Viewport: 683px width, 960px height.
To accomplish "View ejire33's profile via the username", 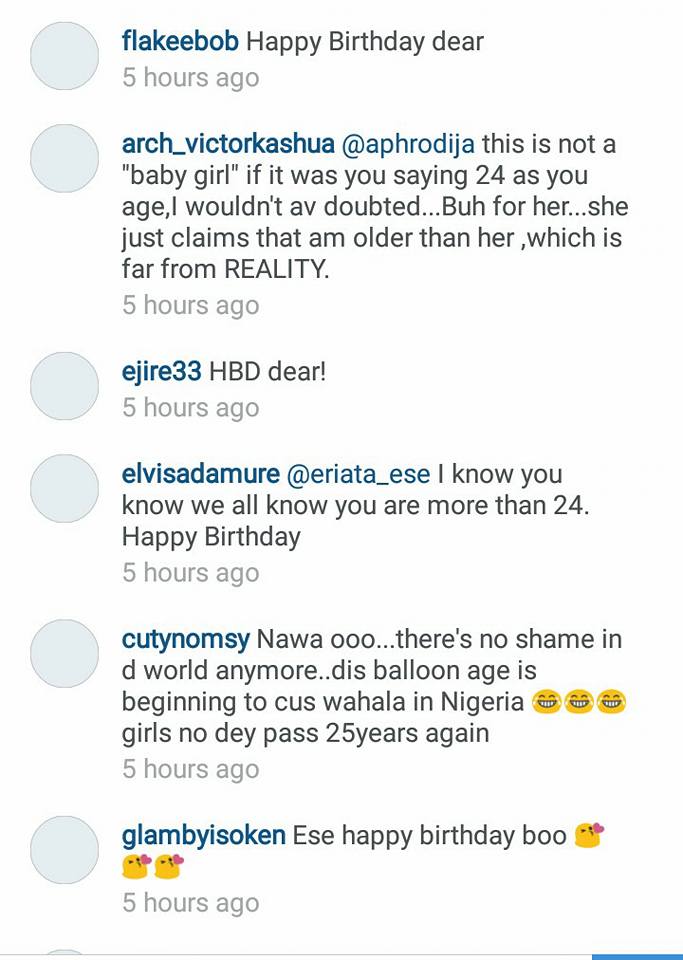I will [x=161, y=372].
